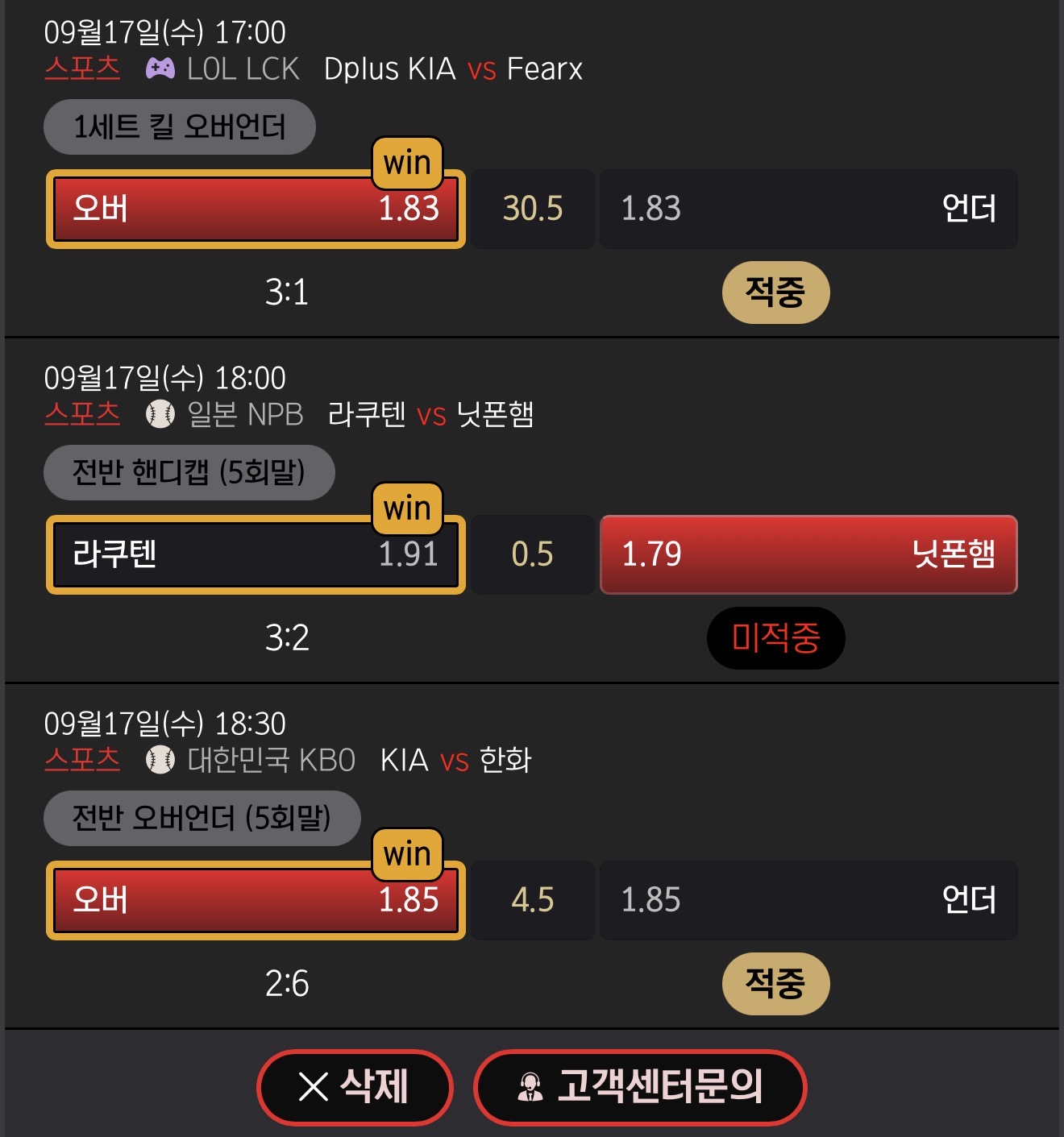Screen dimensions: 1064x1137
Task: Select 오버 1.83 in Dplus KIA match
Action: click(x=256, y=209)
